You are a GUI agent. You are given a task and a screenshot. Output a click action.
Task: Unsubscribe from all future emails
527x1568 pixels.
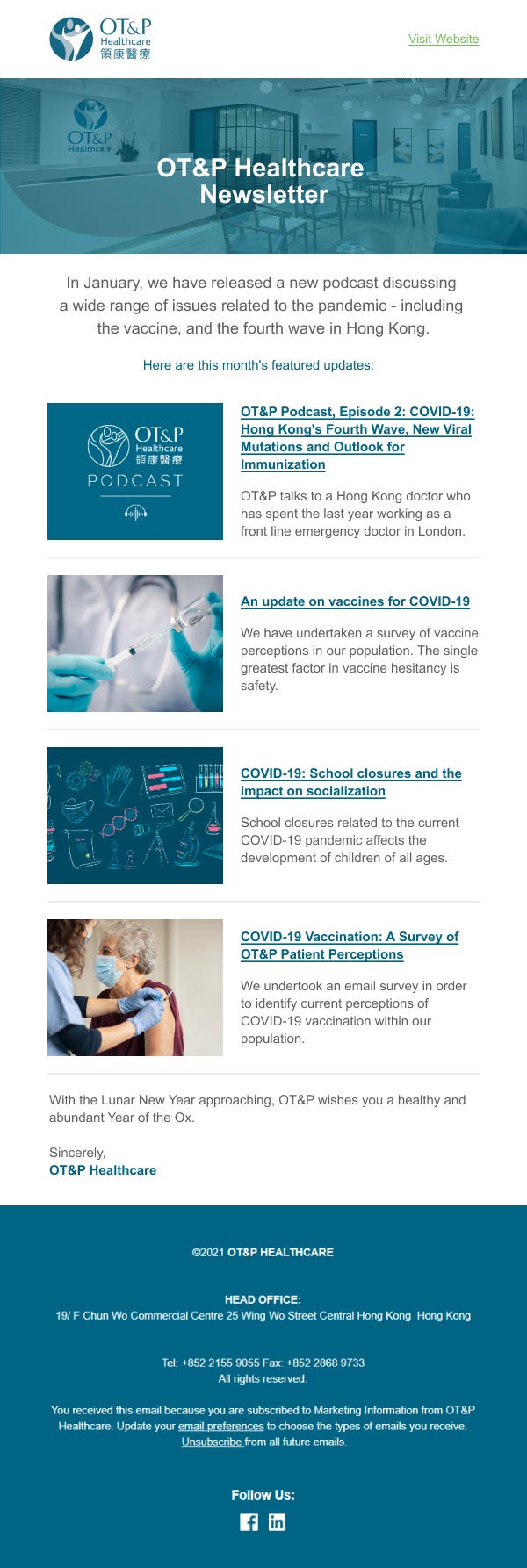coord(212,1442)
